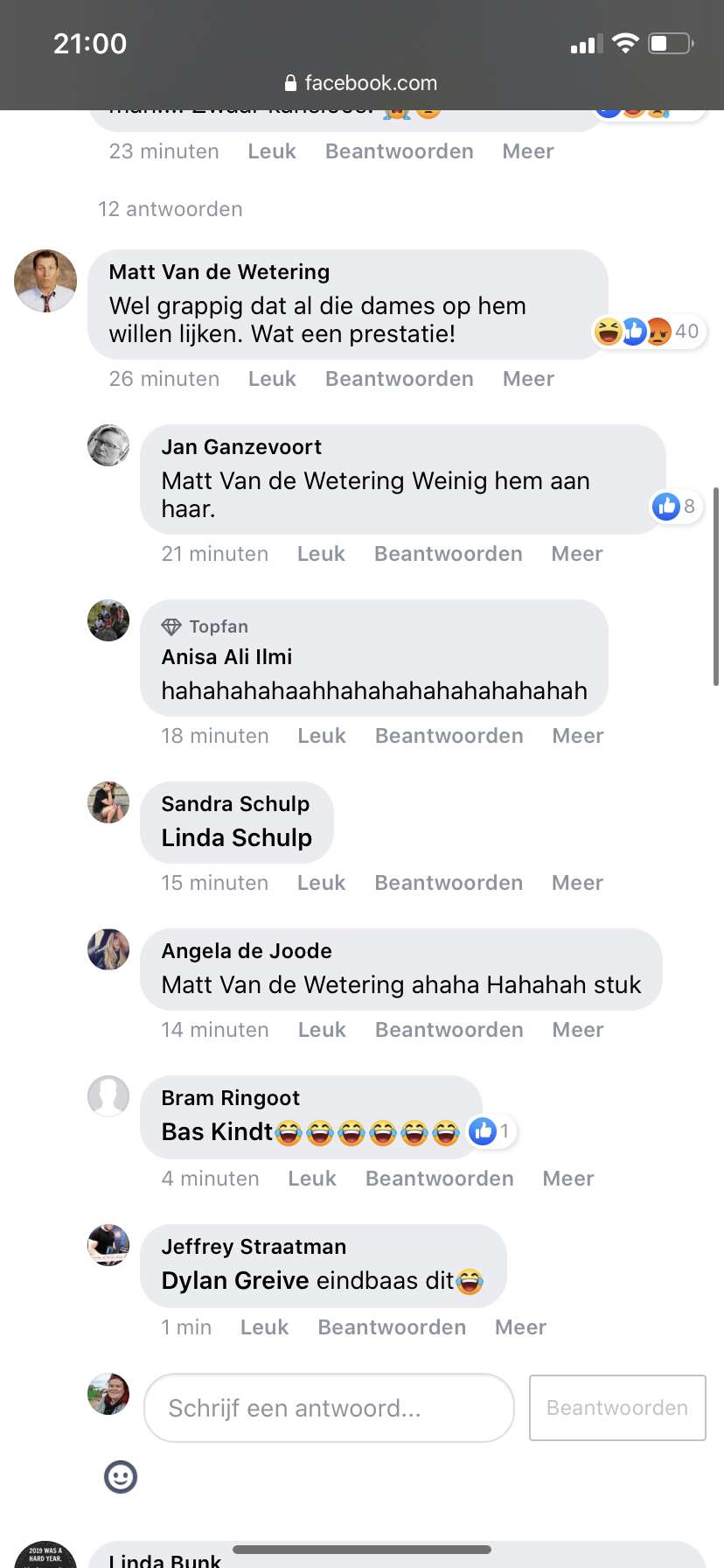
Task: Tap the Beantwoorden submit button
Action: 617,1408
